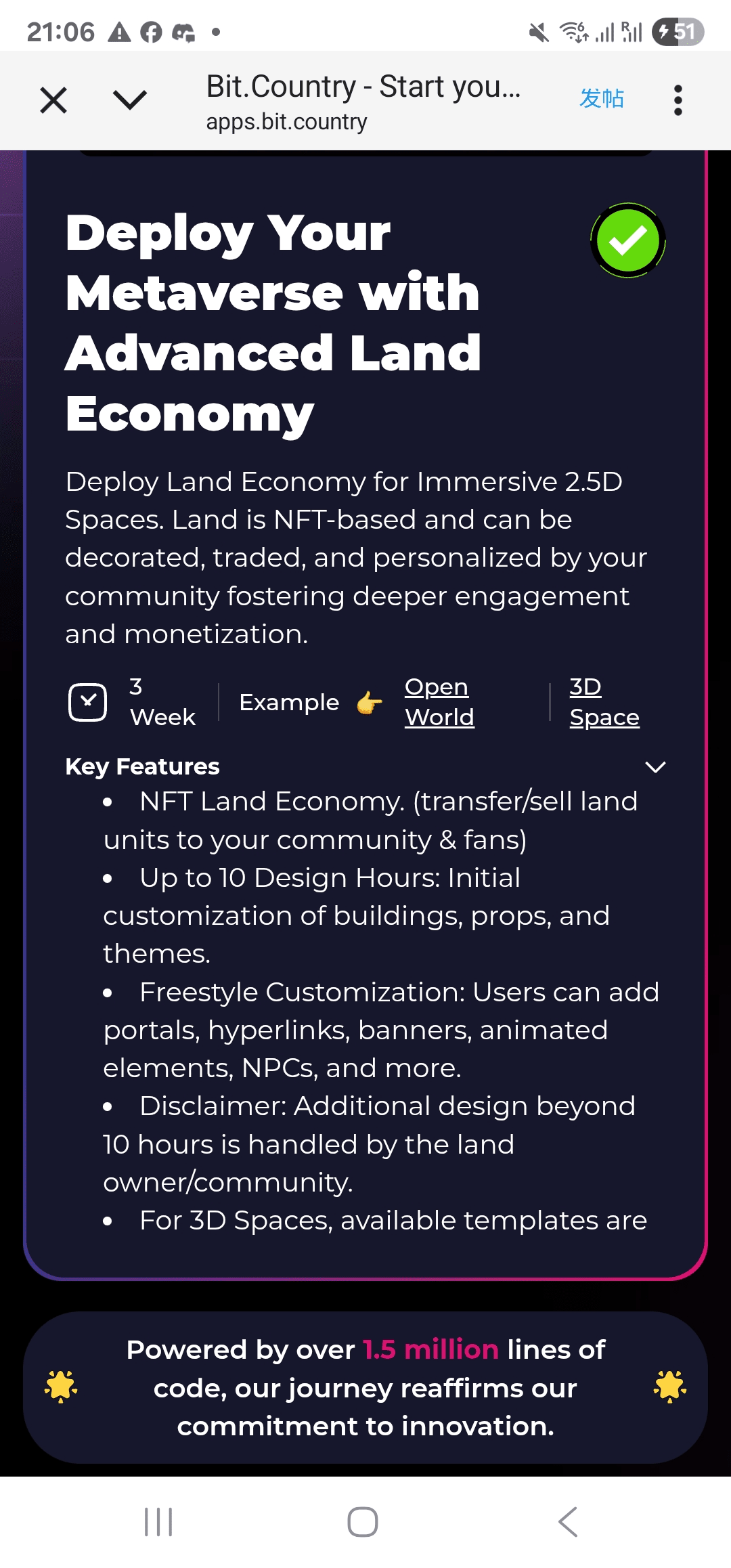Close the in-app browser page
This screenshot has height=1568, width=731.
pos(53,100)
